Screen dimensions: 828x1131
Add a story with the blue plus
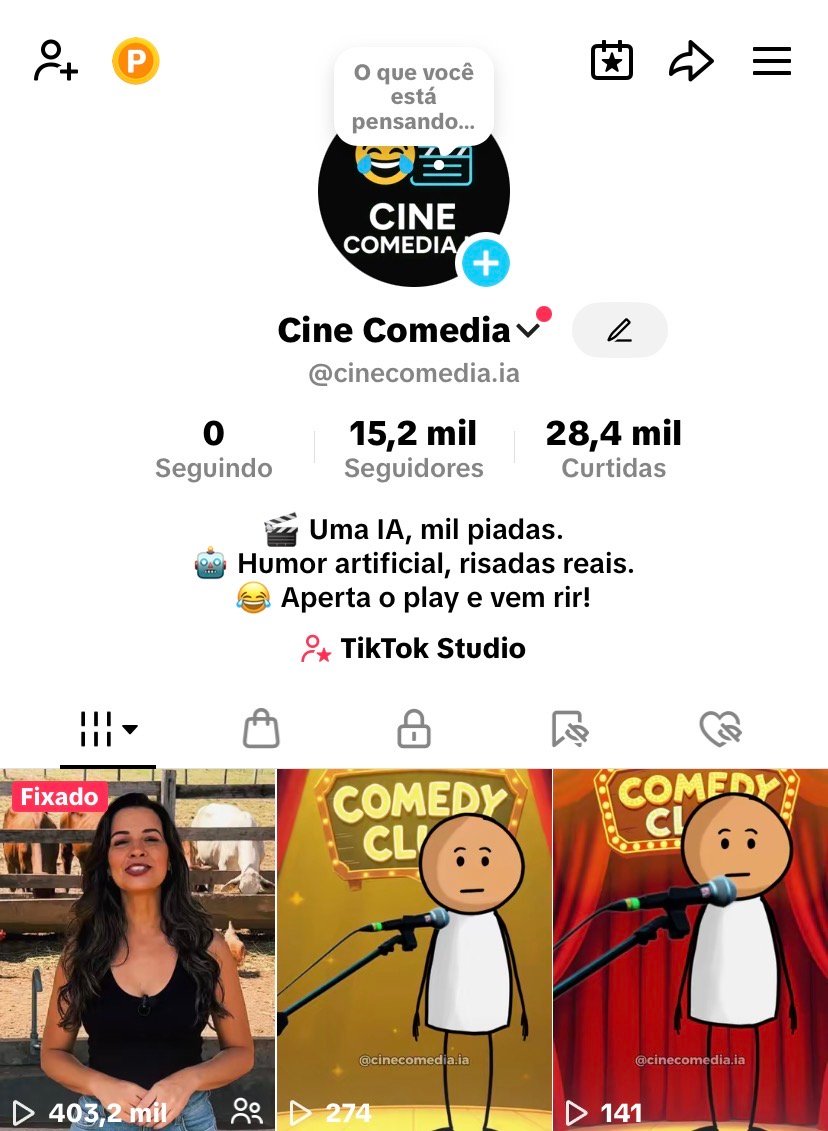(x=485, y=264)
